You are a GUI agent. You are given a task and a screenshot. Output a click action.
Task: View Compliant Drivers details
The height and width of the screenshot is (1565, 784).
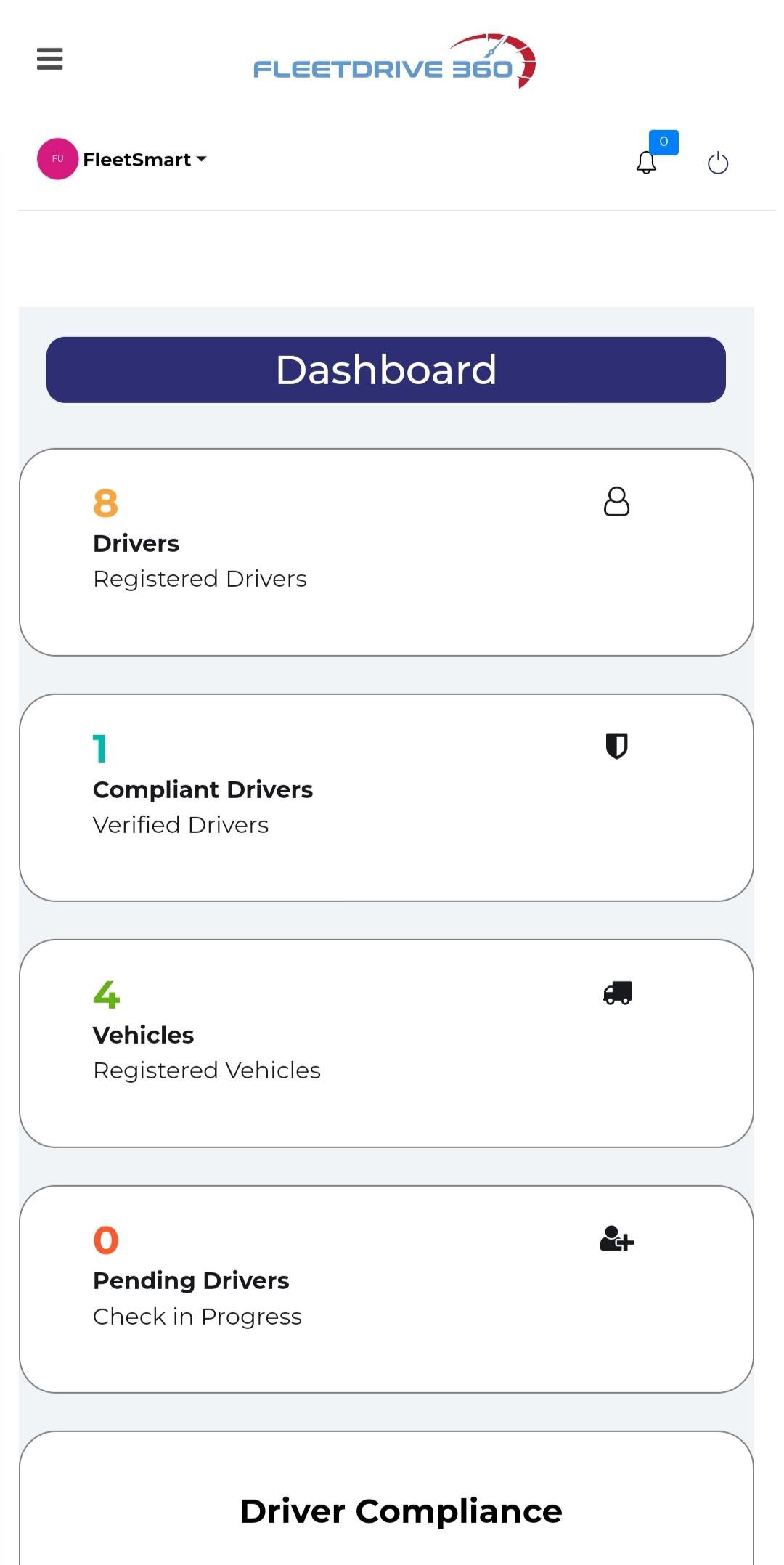tap(386, 797)
